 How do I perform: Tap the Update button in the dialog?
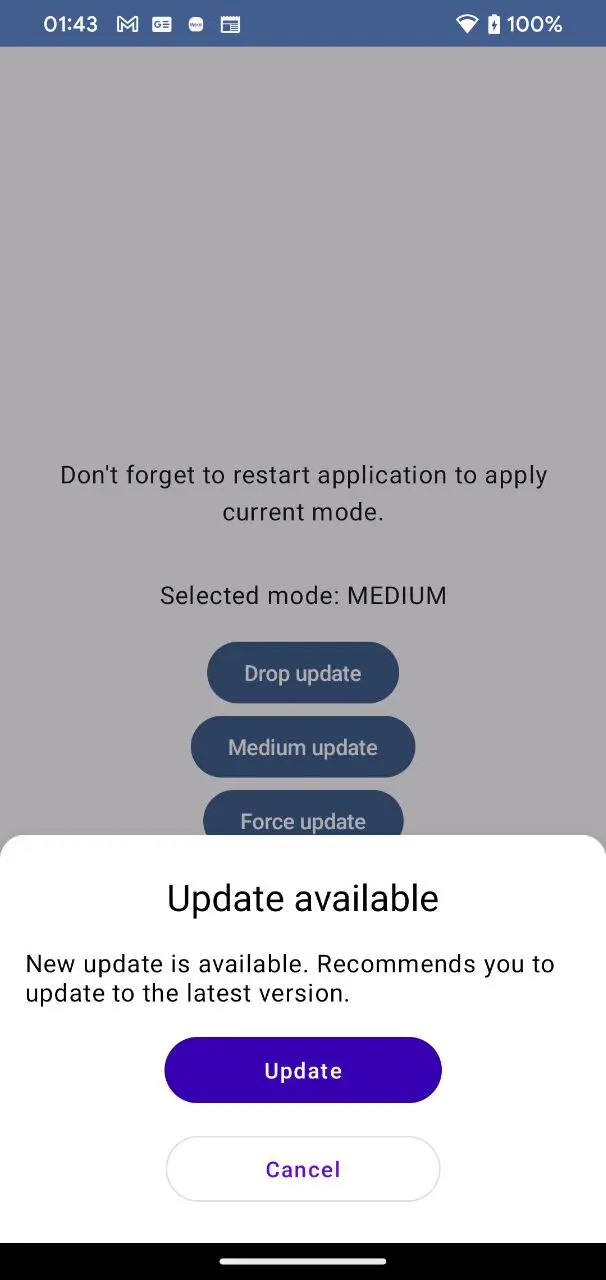click(303, 1070)
